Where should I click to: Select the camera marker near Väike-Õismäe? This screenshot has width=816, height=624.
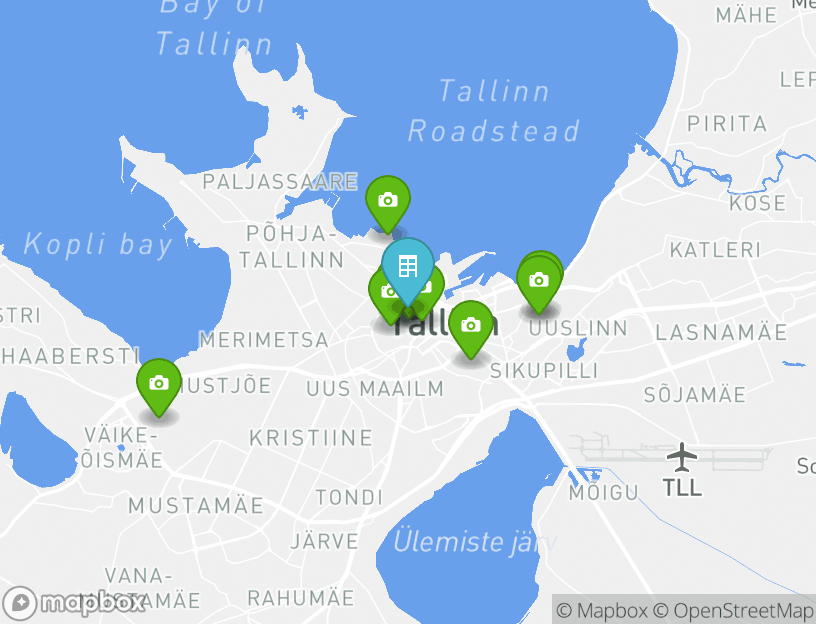[x=158, y=383]
